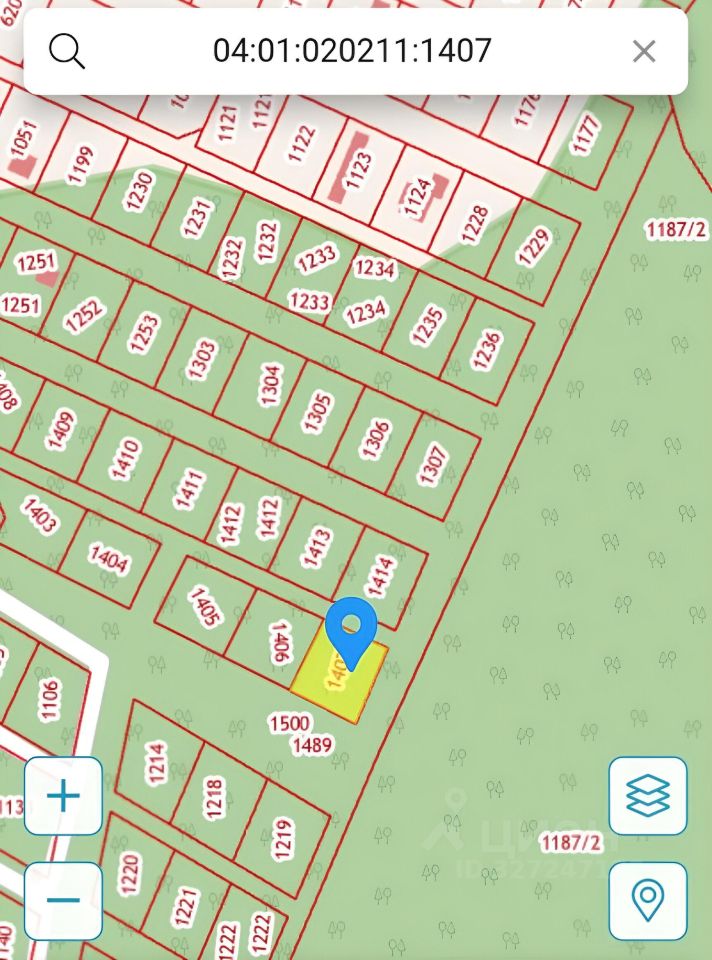
Task: Center the map on my location
Action: pos(648,901)
